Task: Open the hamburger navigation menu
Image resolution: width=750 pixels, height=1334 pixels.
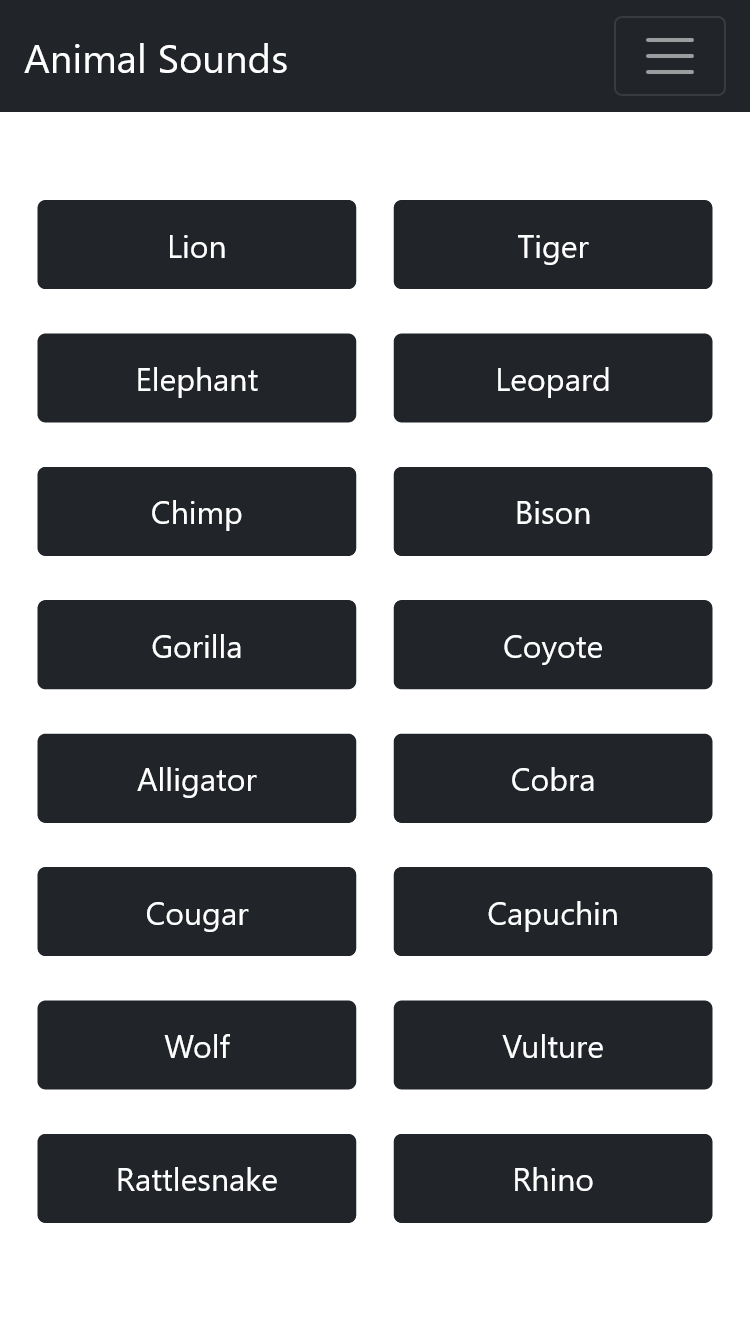Action: coord(669,56)
